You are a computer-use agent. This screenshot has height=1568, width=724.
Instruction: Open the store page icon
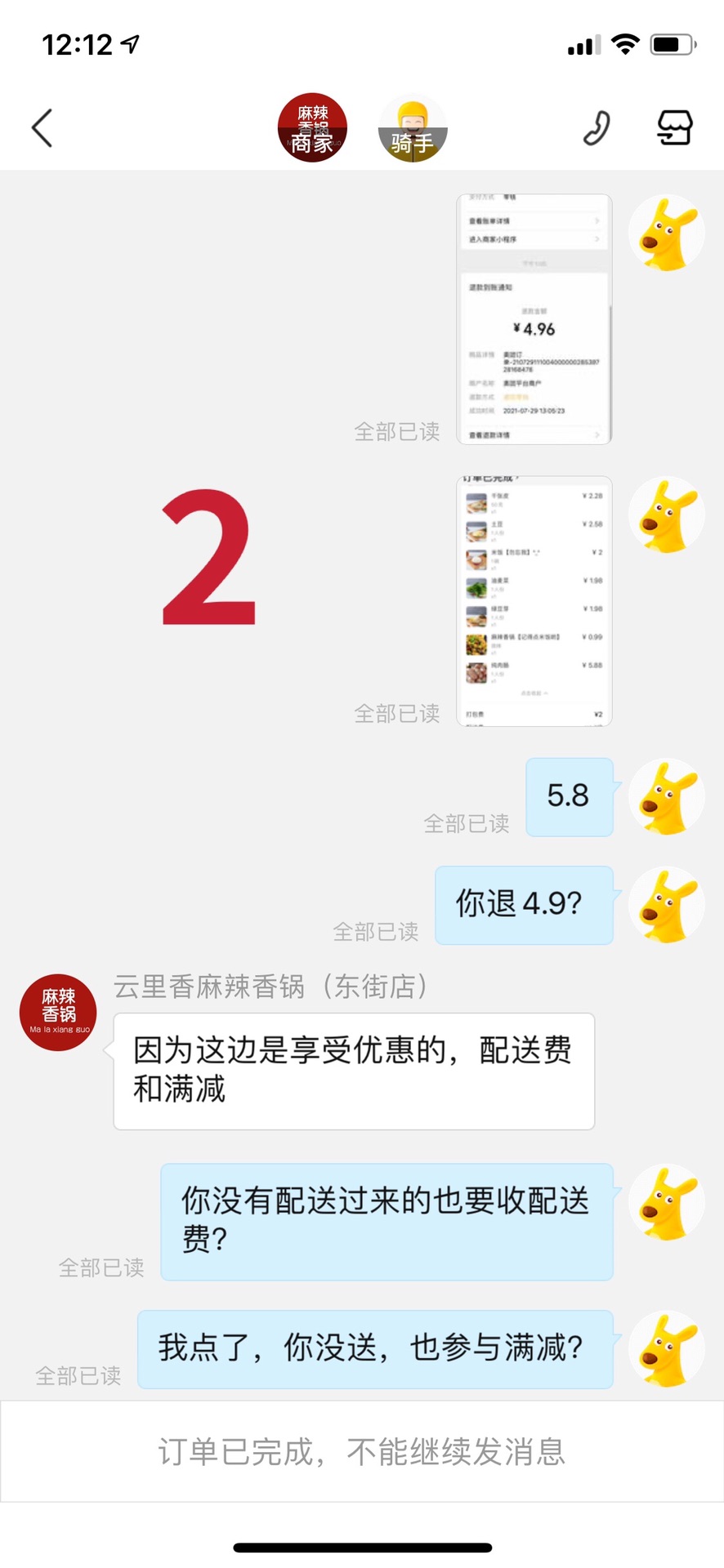(675, 128)
